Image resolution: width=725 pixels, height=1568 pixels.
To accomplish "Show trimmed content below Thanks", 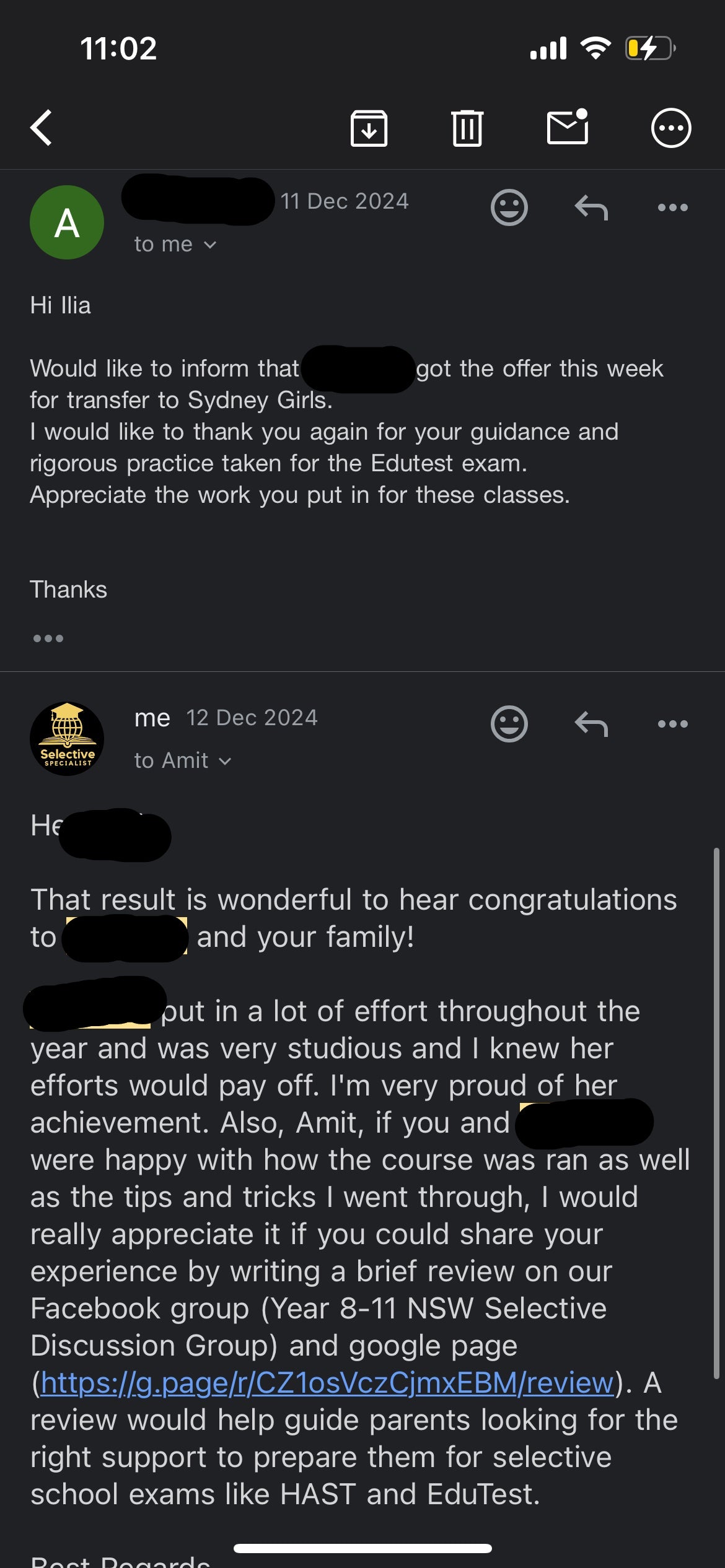I will pos(48,638).
